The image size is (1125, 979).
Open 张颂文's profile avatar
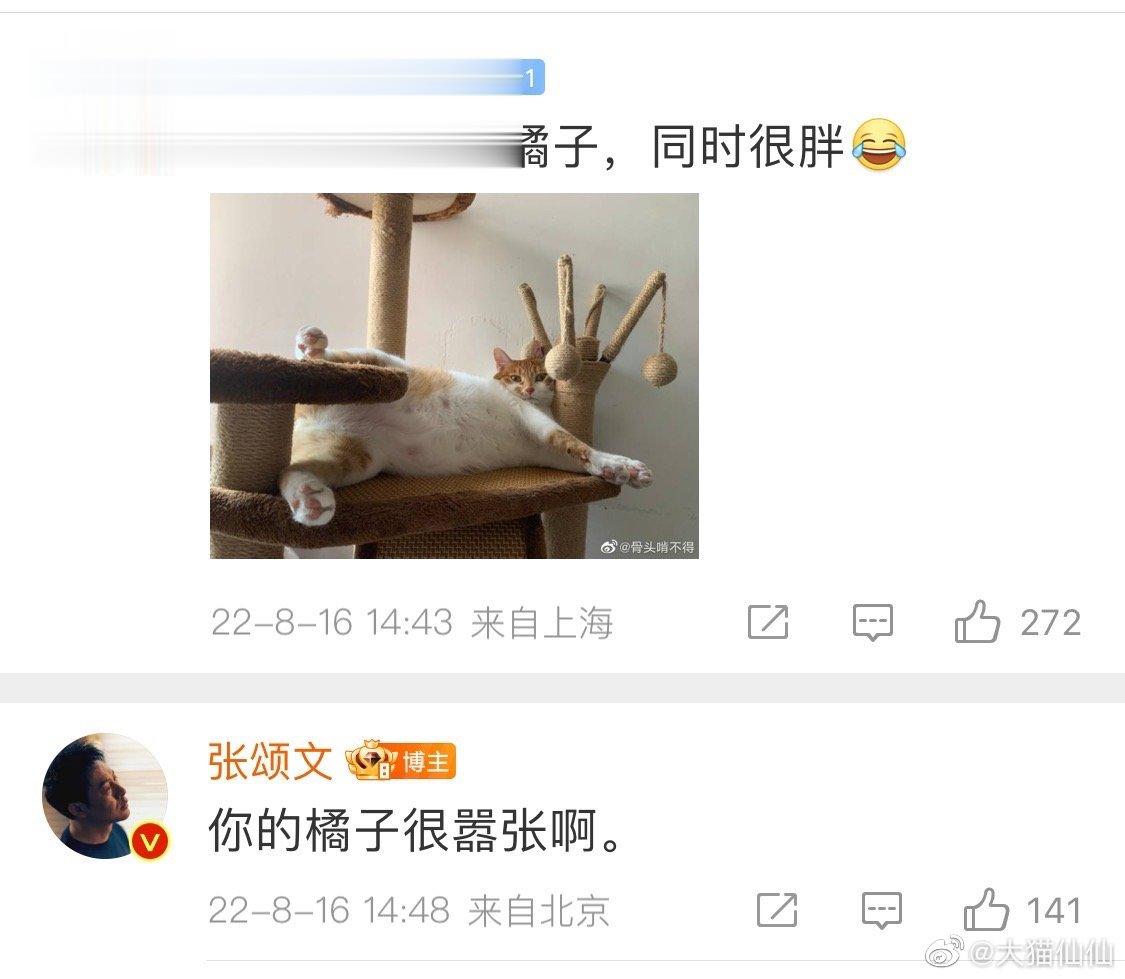(105, 796)
